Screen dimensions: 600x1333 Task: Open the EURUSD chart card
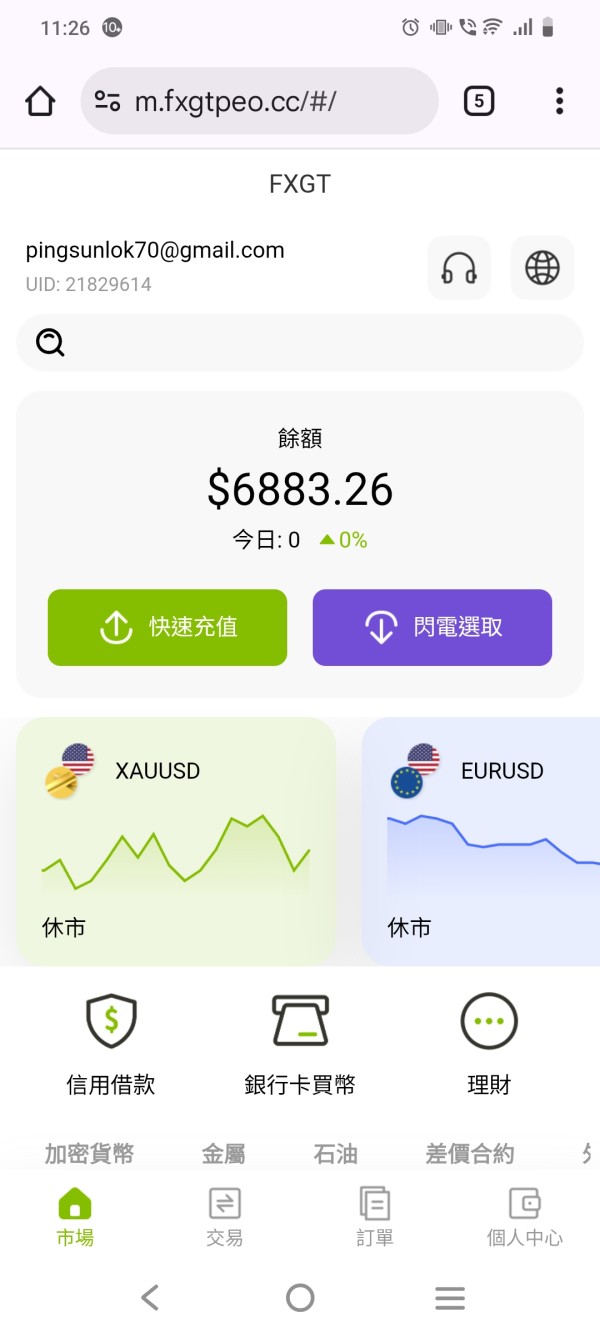click(481, 841)
